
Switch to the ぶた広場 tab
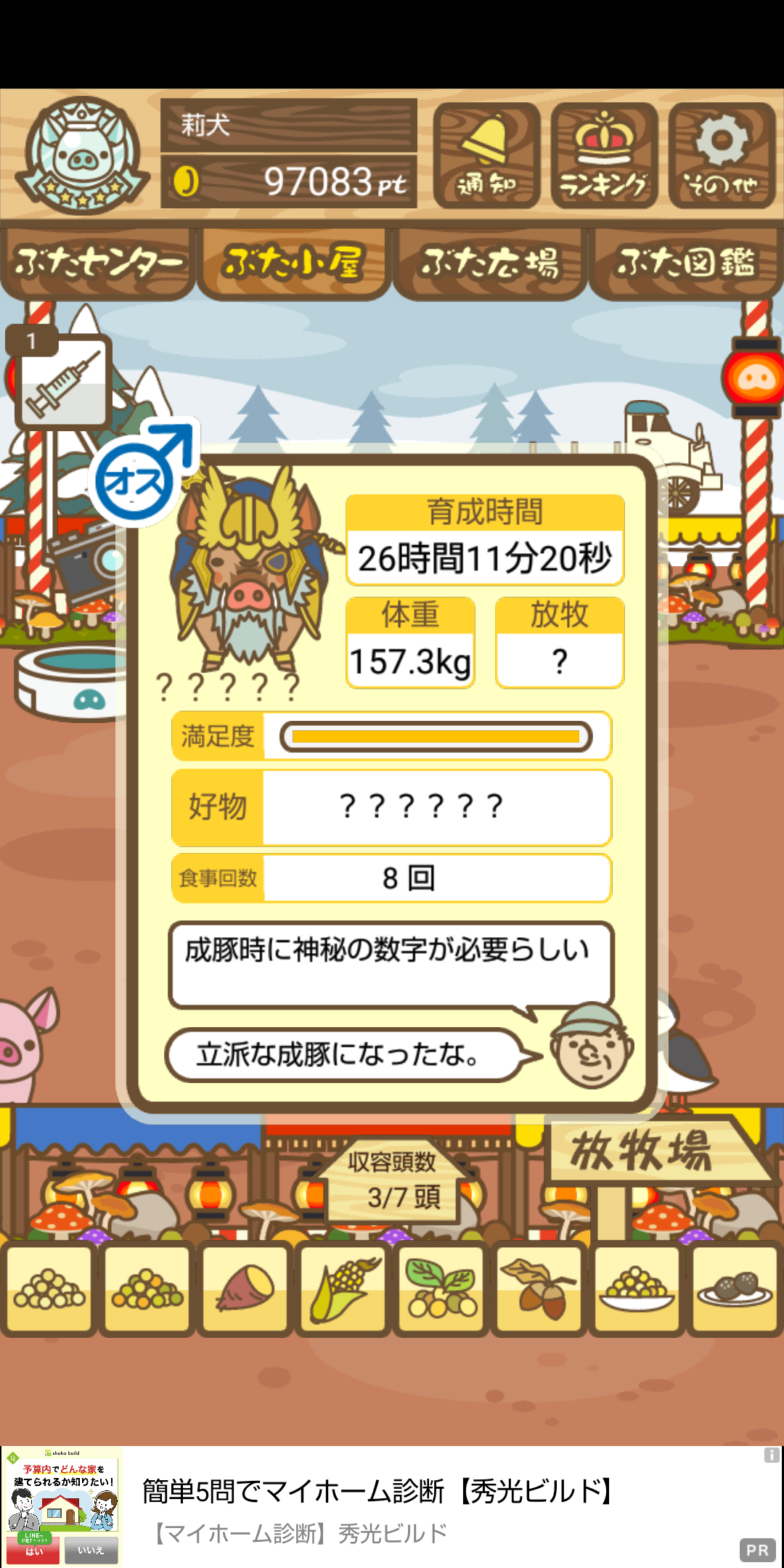(x=490, y=263)
